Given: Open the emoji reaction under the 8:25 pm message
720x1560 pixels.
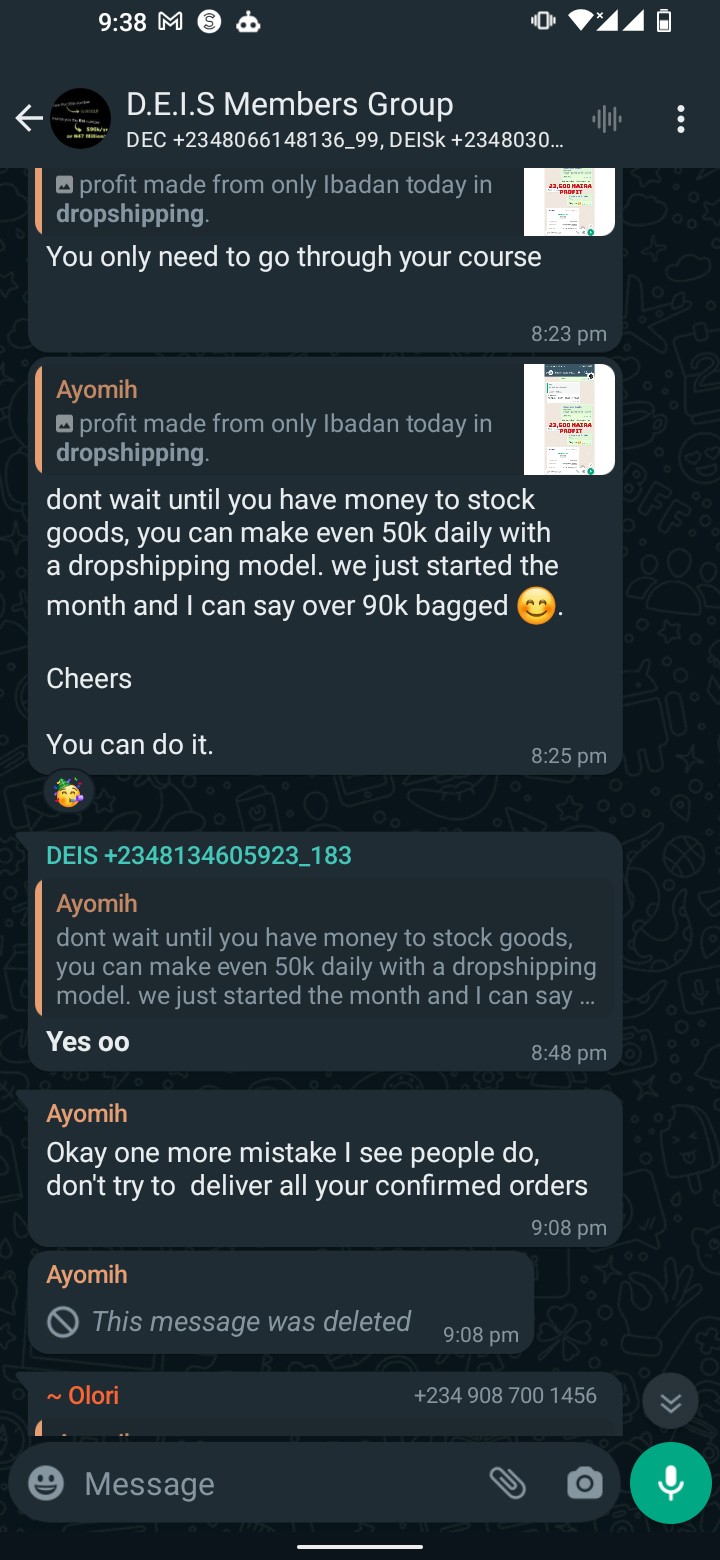Looking at the screenshot, I should [x=69, y=794].
